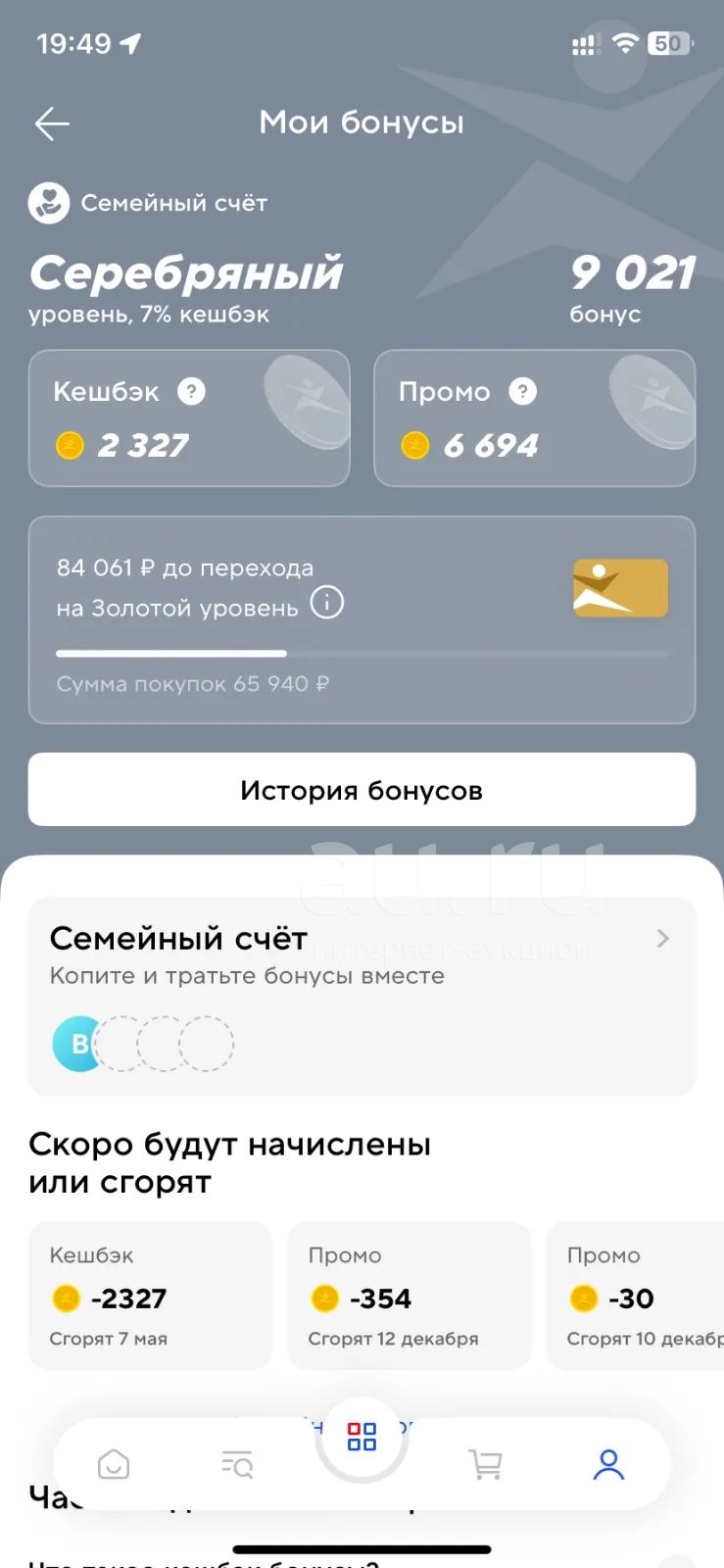Image resolution: width=724 pixels, height=1568 pixels.
Task: Open the Кешбэк card with 2 327 bonuses
Action: [x=189, y=418]
